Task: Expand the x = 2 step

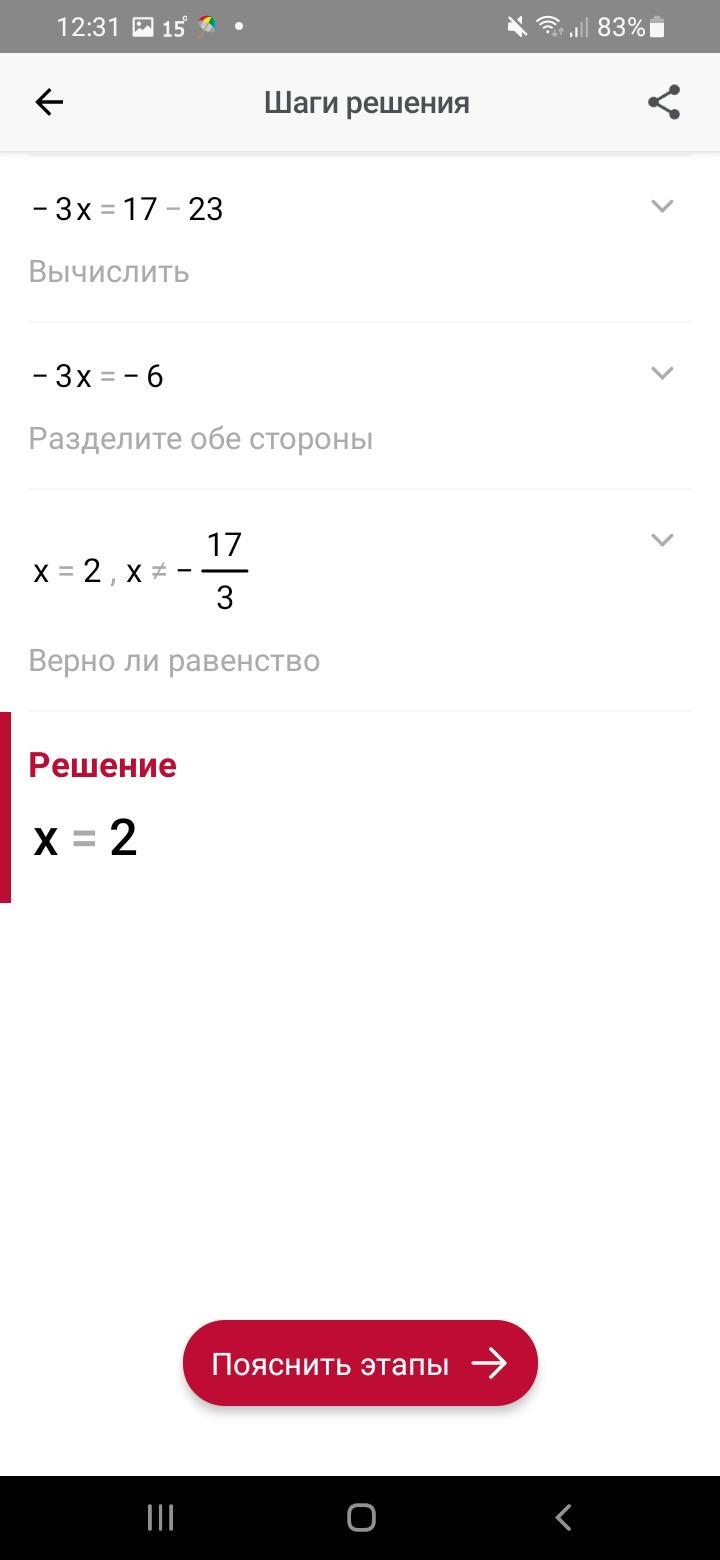Action: click(x=662, y=540)
